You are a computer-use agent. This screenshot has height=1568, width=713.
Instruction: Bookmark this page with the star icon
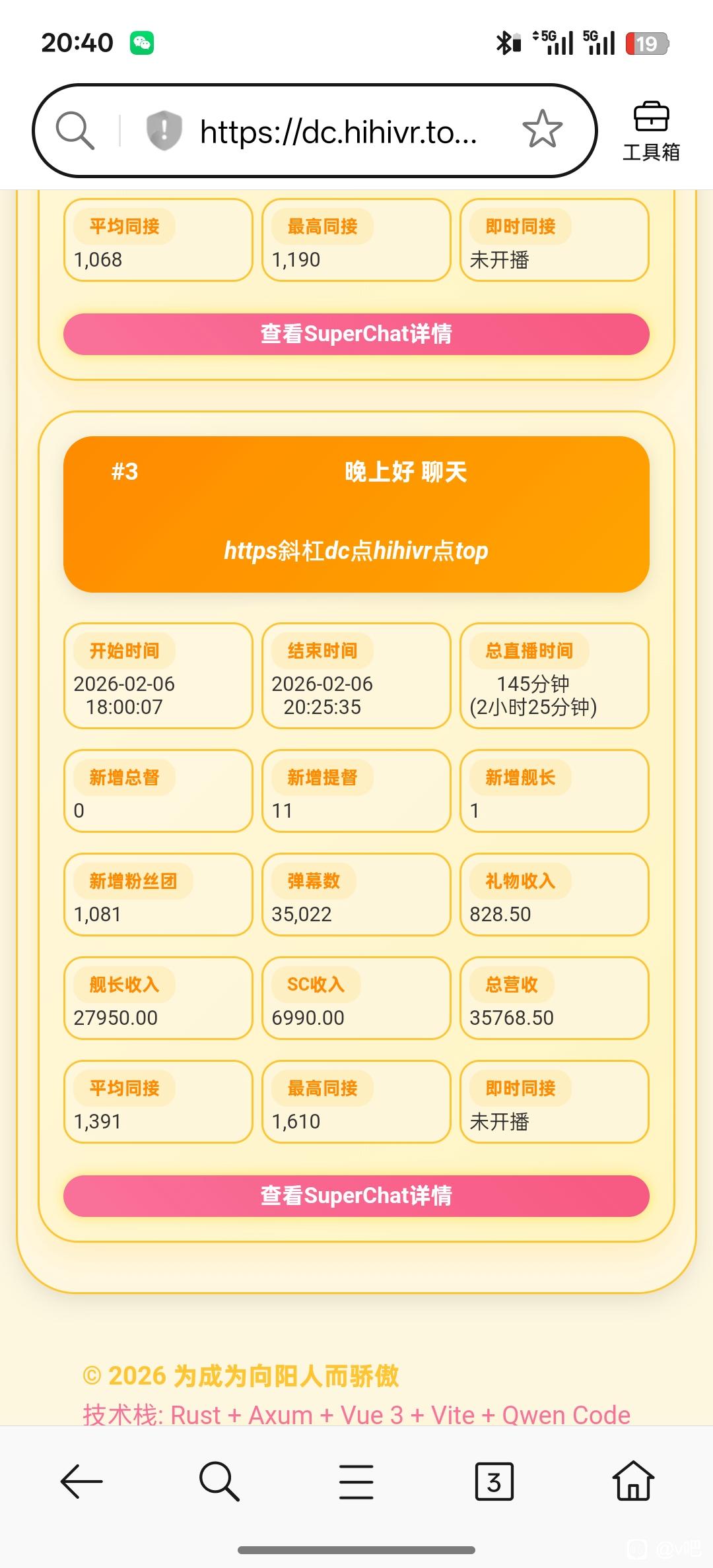(x=542, y=129)
